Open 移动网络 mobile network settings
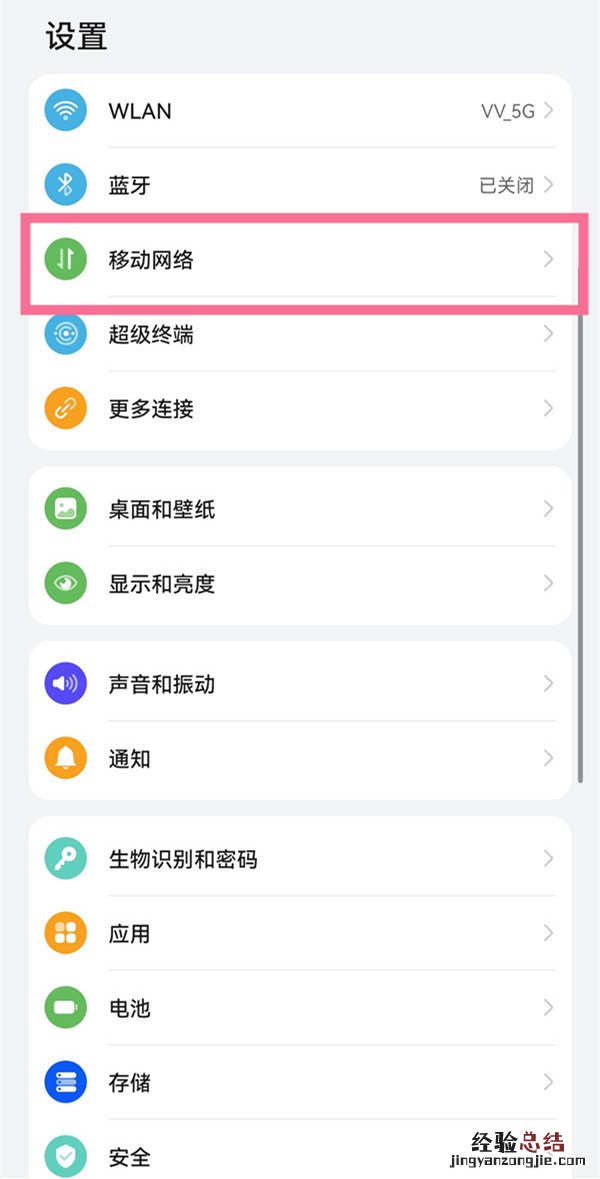Screen dimensions: 600x1179 pyautogui.click(x=300, y=260)
